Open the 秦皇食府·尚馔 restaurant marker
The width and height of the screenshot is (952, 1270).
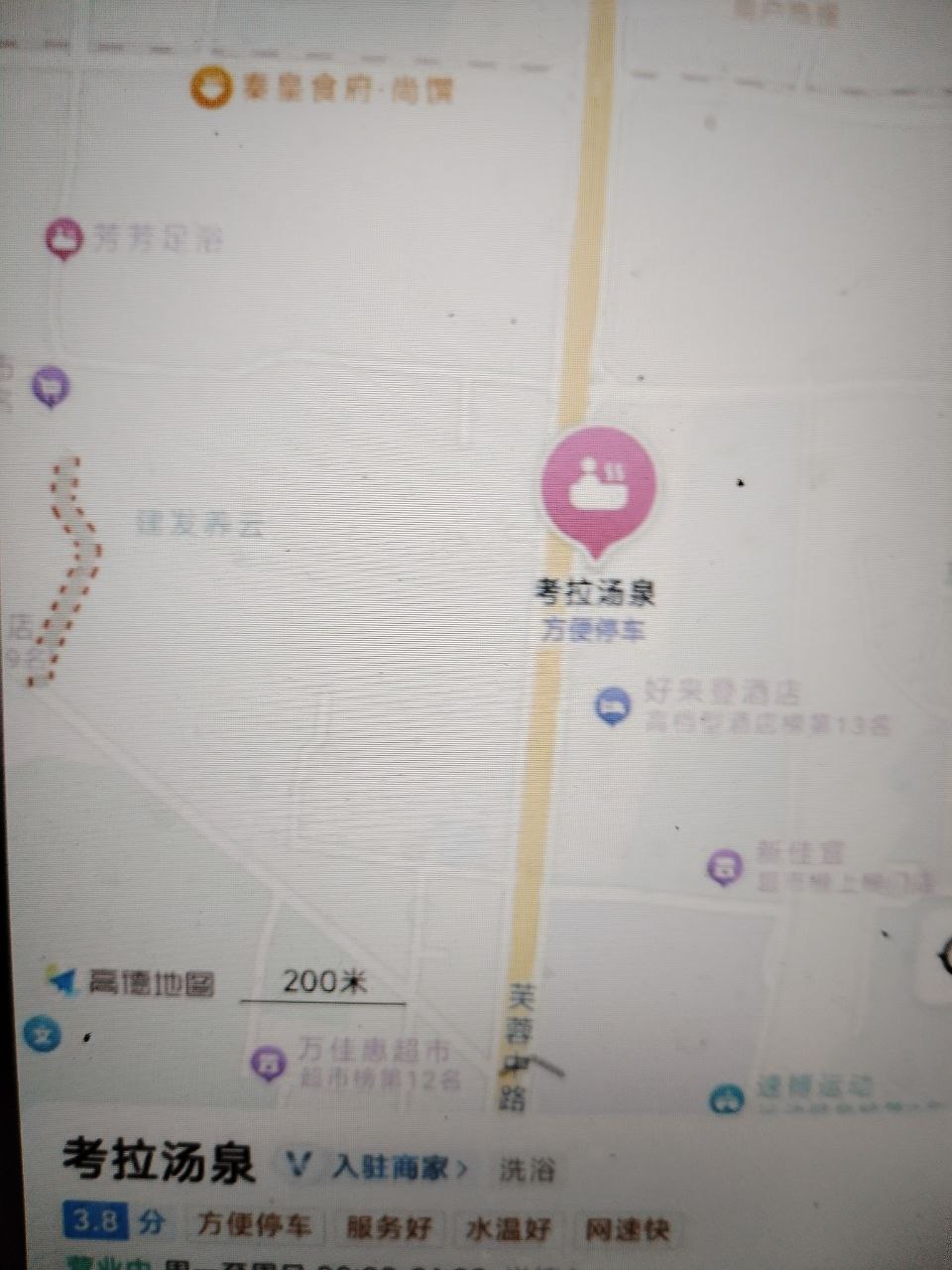click(x=211, y=88)
